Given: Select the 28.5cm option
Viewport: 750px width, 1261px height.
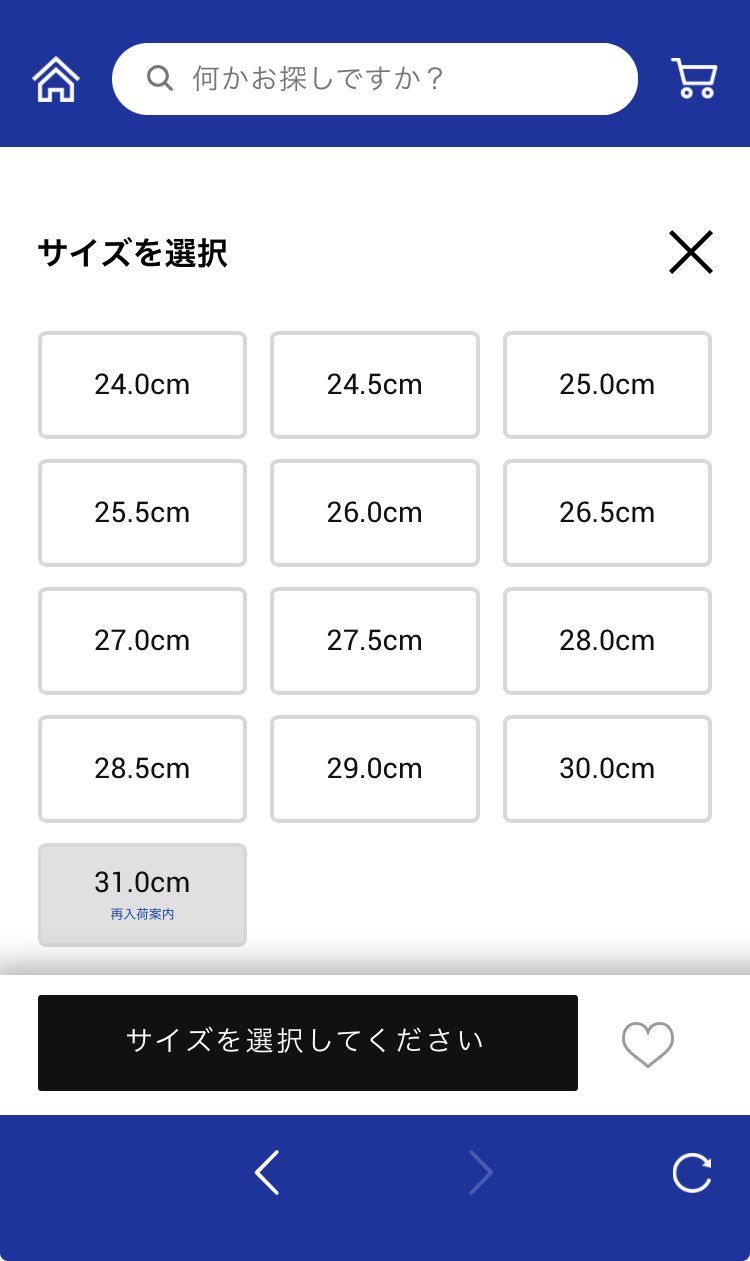Looking at the screenshot, I should point(142,769).
